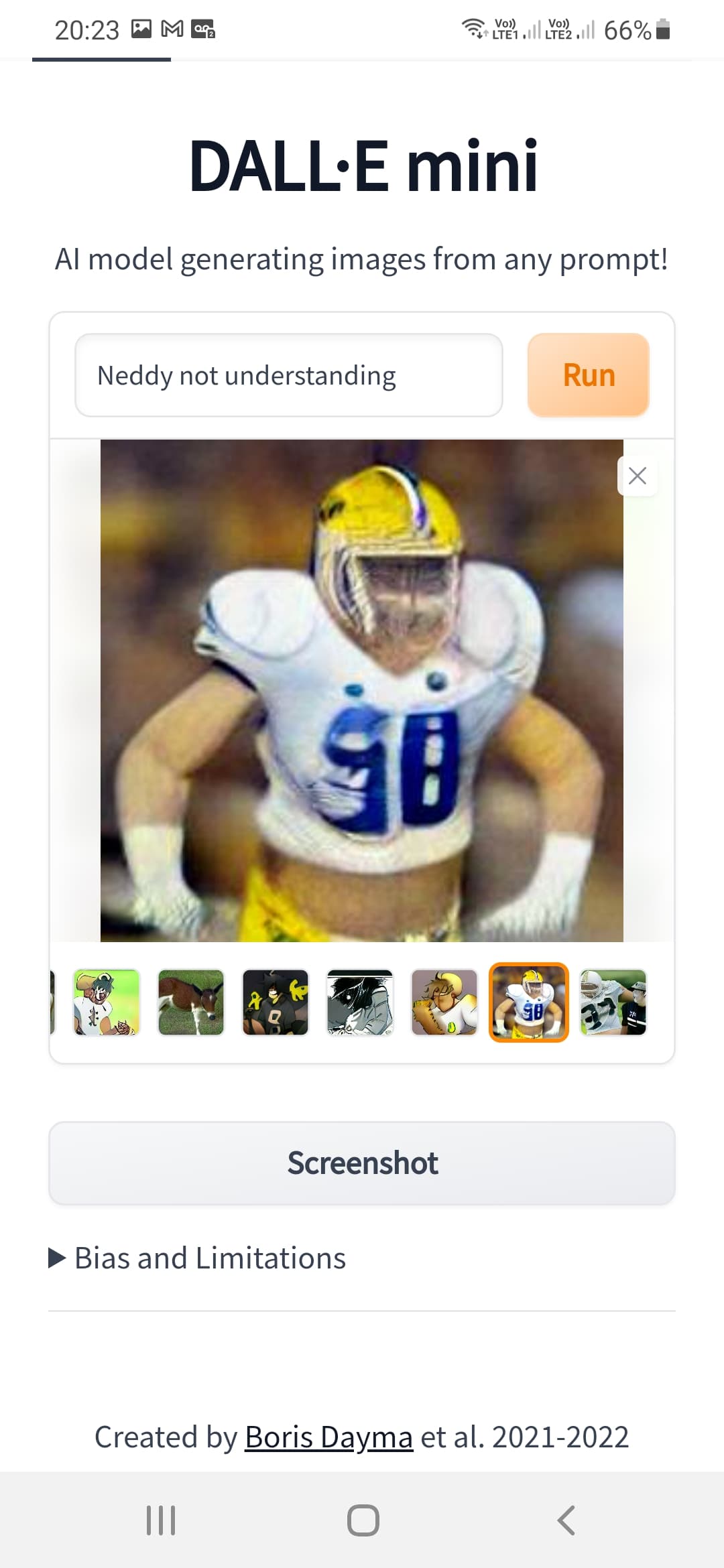Open the Boris Dayma link
The image size is (724, 1568).
328,1437
